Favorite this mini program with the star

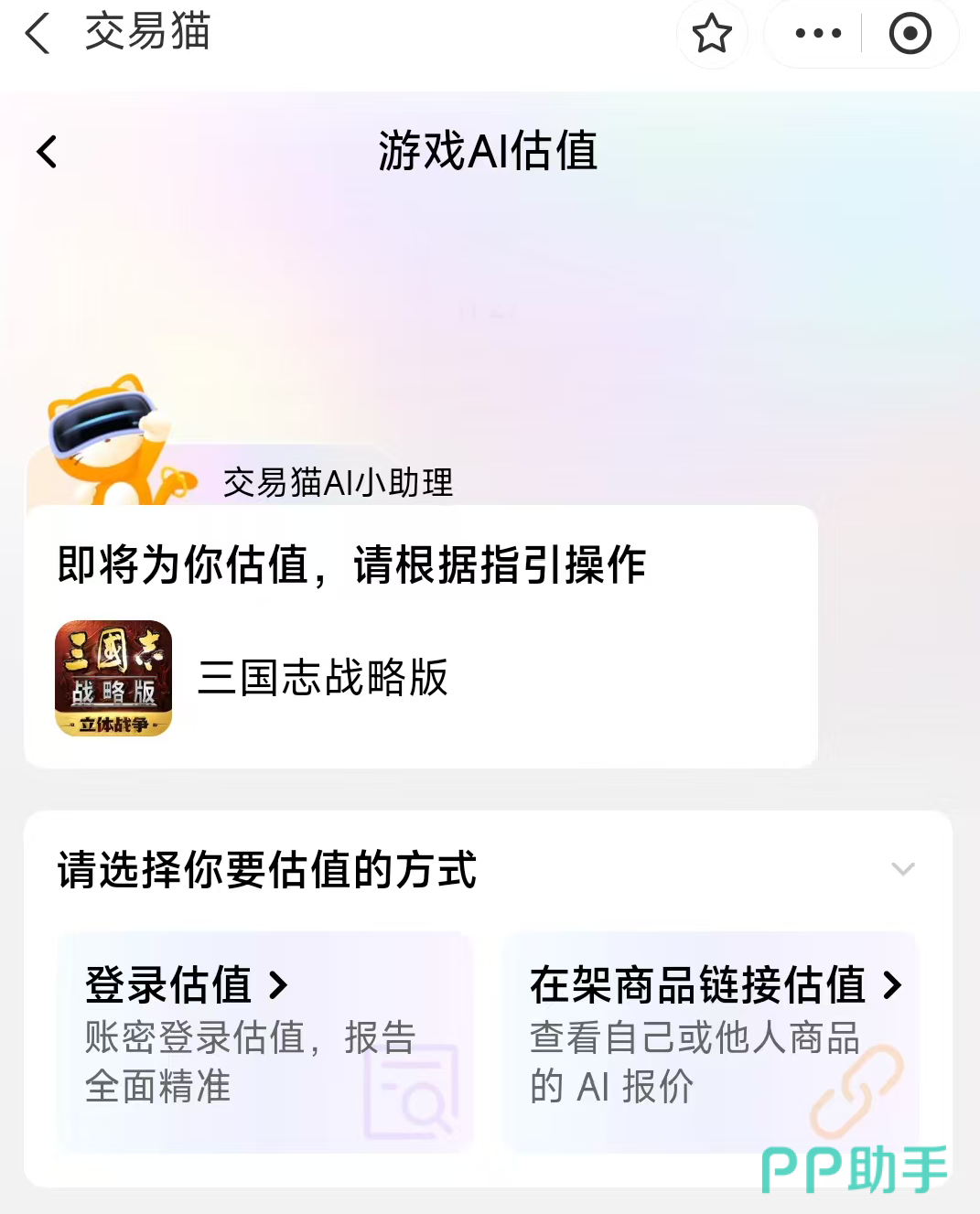pyautogui.click(x=712, y=35)
